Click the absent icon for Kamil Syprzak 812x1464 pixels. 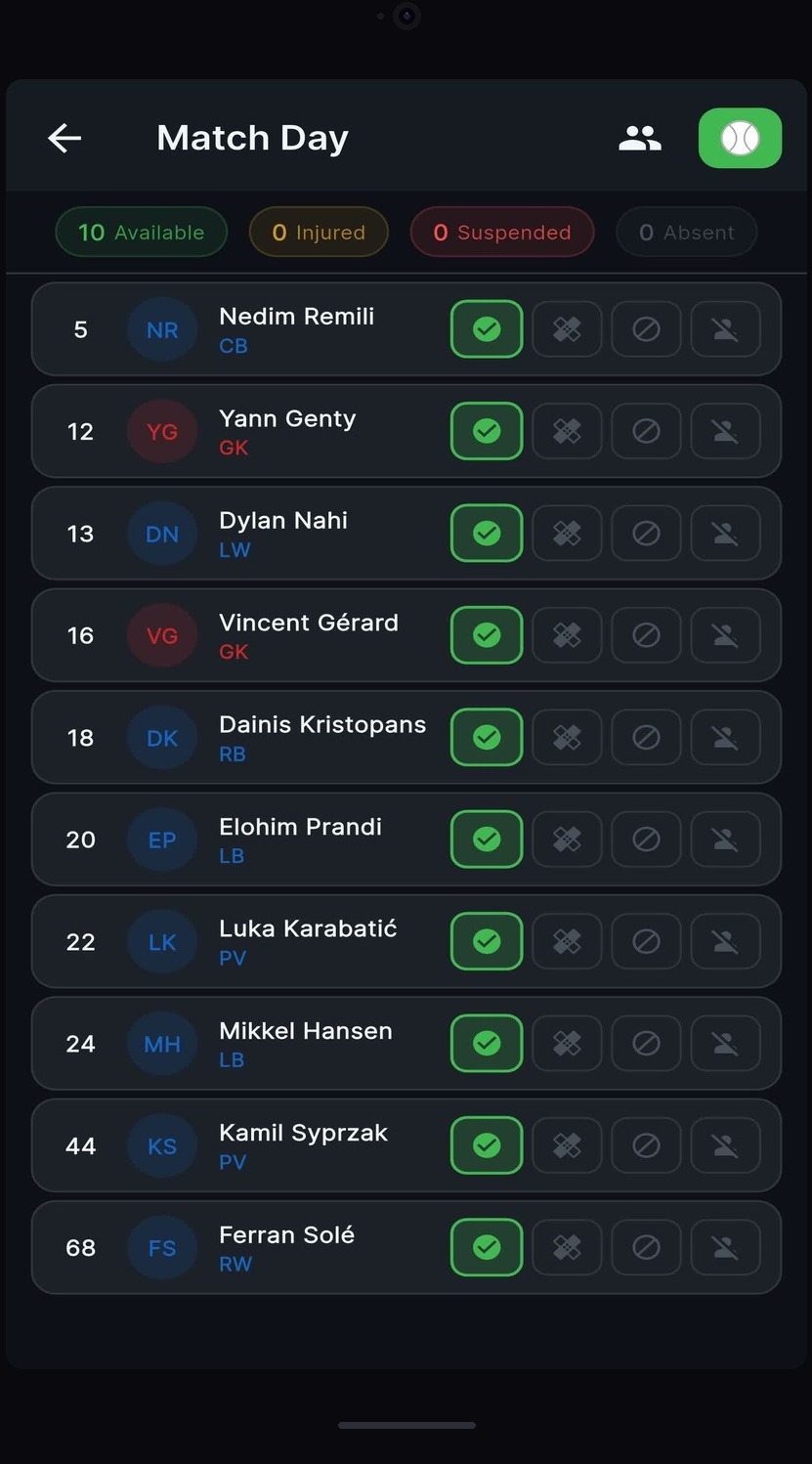pyautogui.click(x=725, y=1145)
